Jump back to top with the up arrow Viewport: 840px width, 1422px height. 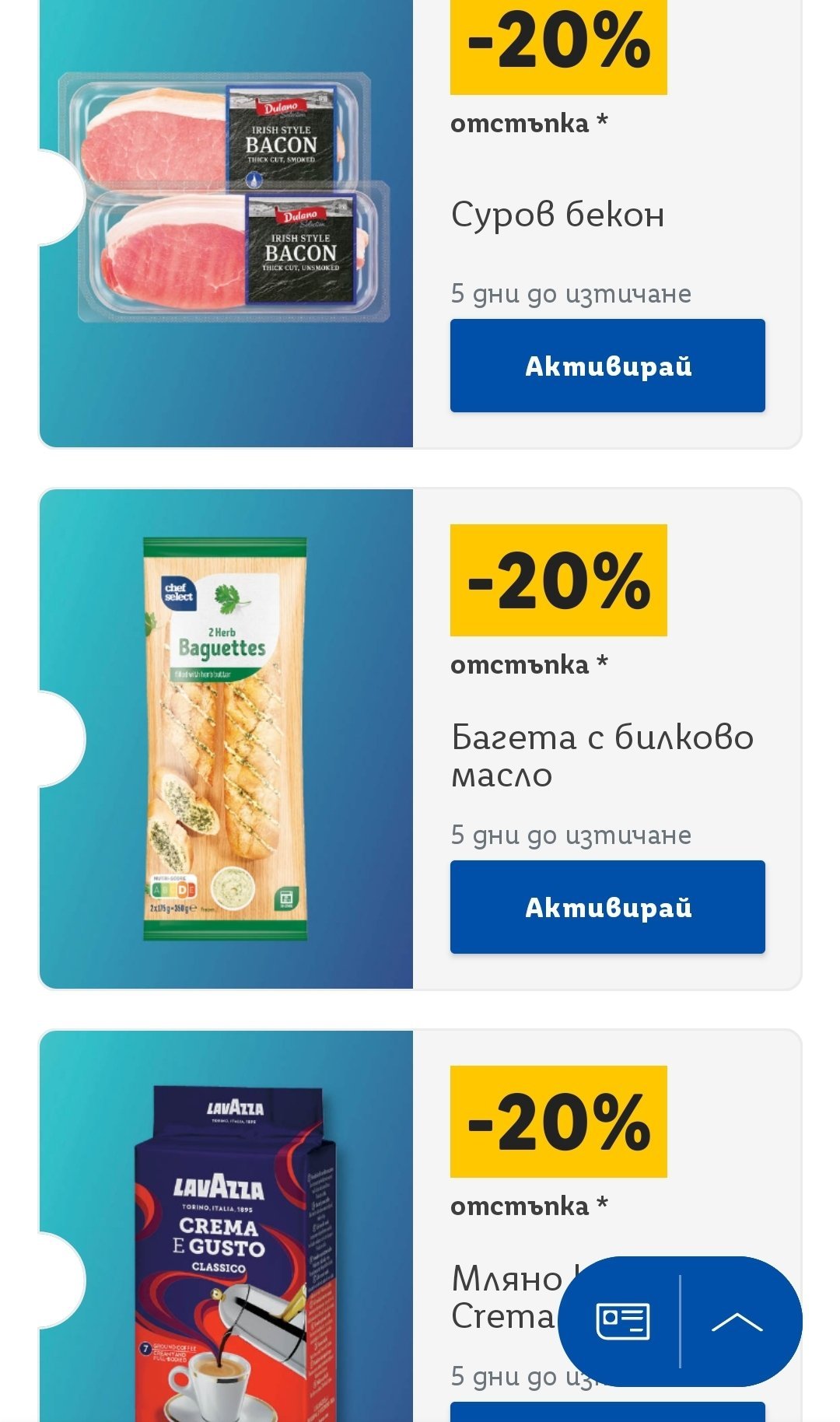(x=737, y=1321)
